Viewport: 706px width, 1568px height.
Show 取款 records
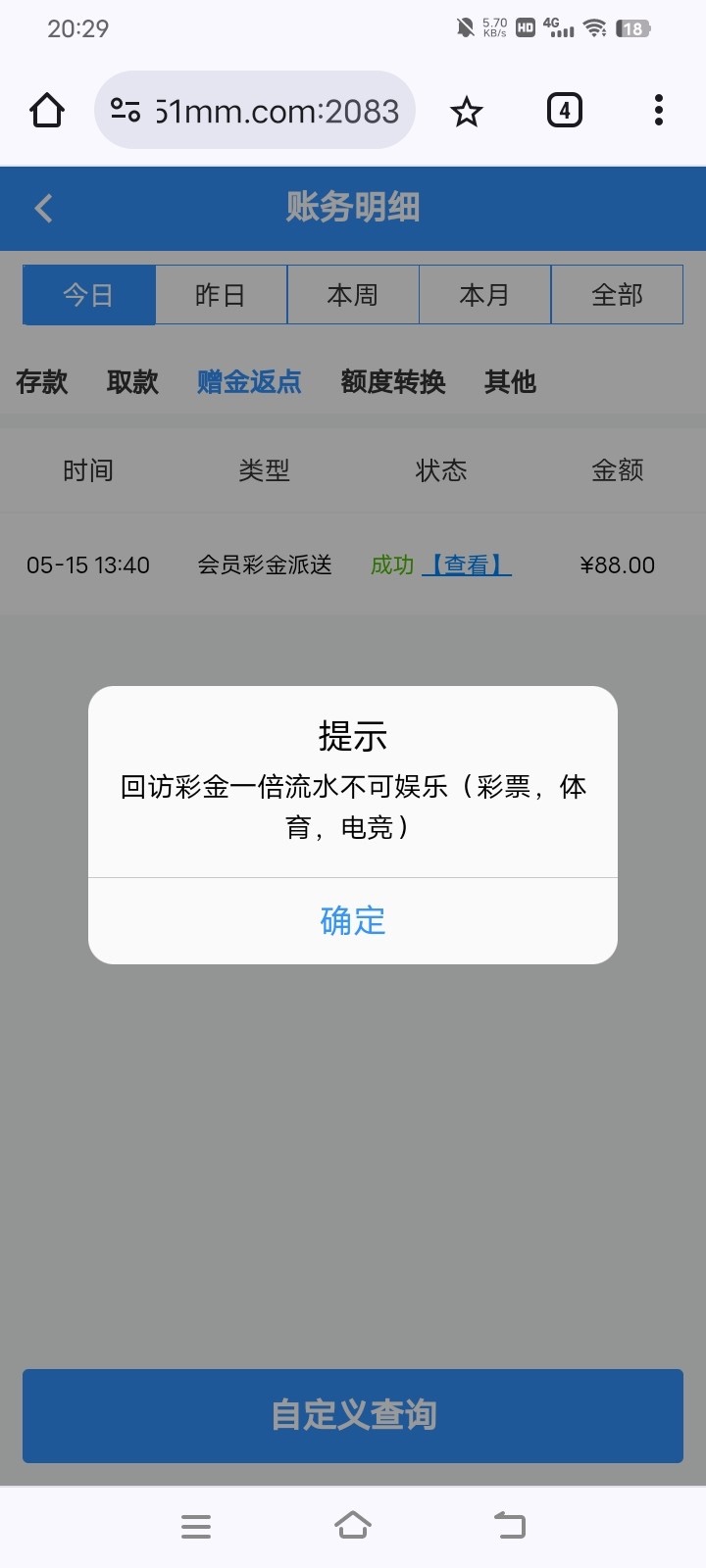pos(132,381)
